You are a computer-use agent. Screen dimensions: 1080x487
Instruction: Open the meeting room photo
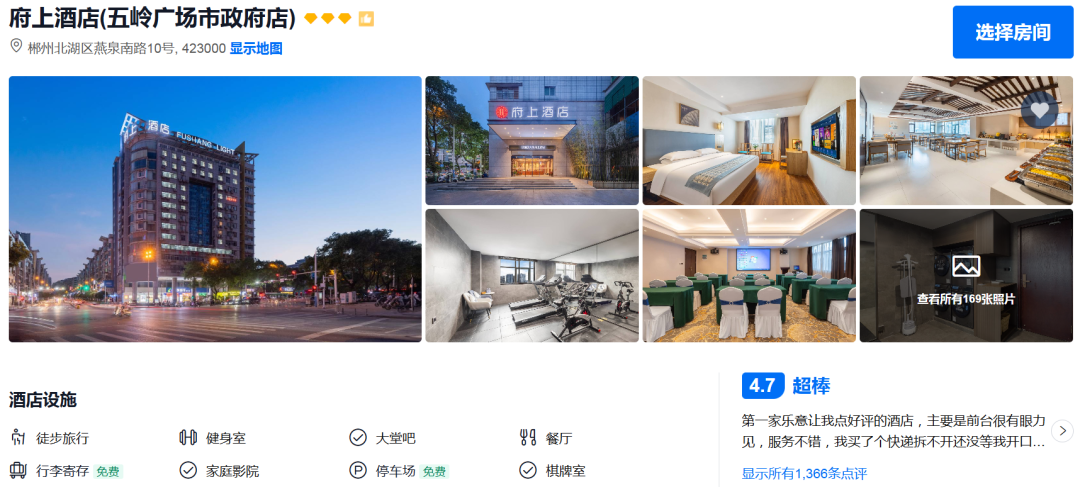749,275
